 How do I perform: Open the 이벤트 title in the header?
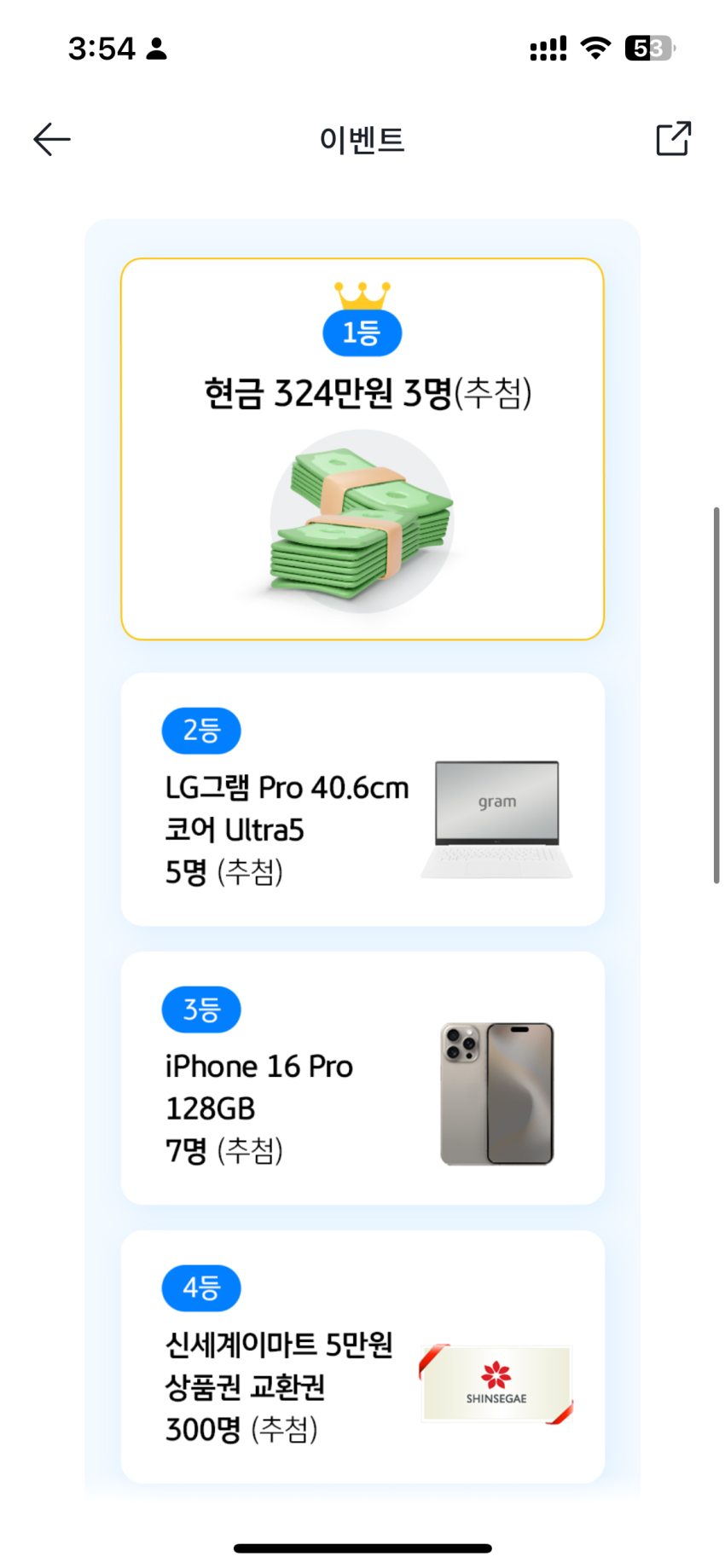click(362, 140)
